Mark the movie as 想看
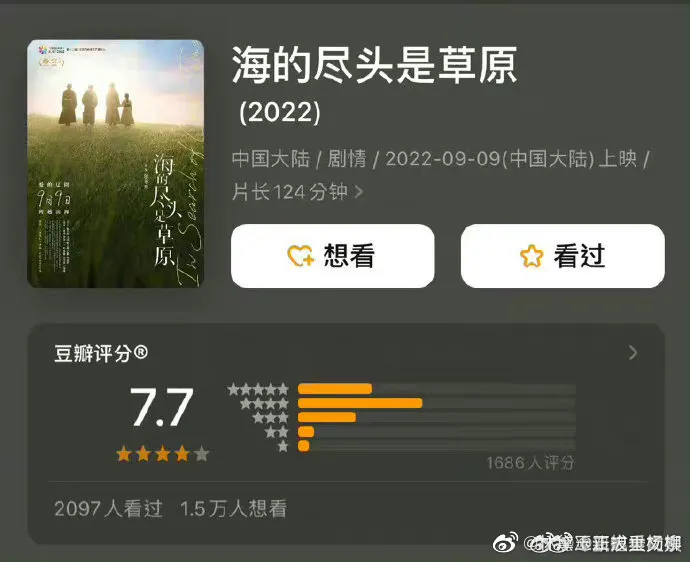 pyautogui.click(x=332, y=256)
